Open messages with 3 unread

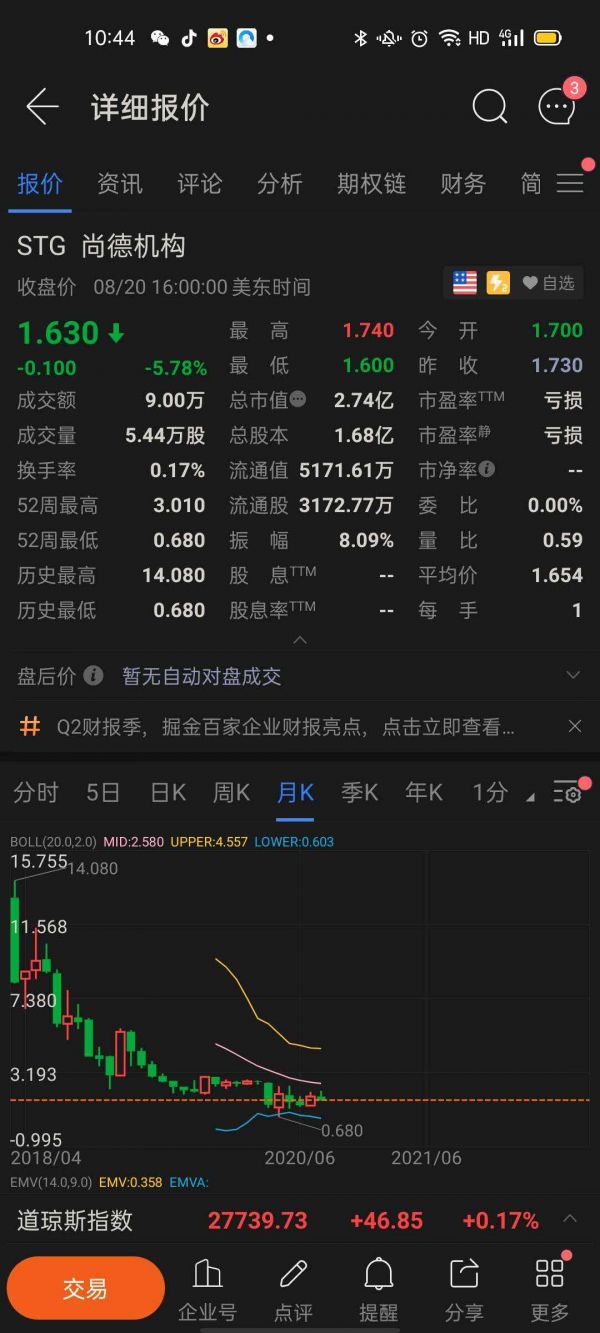[x=557, y=107]
